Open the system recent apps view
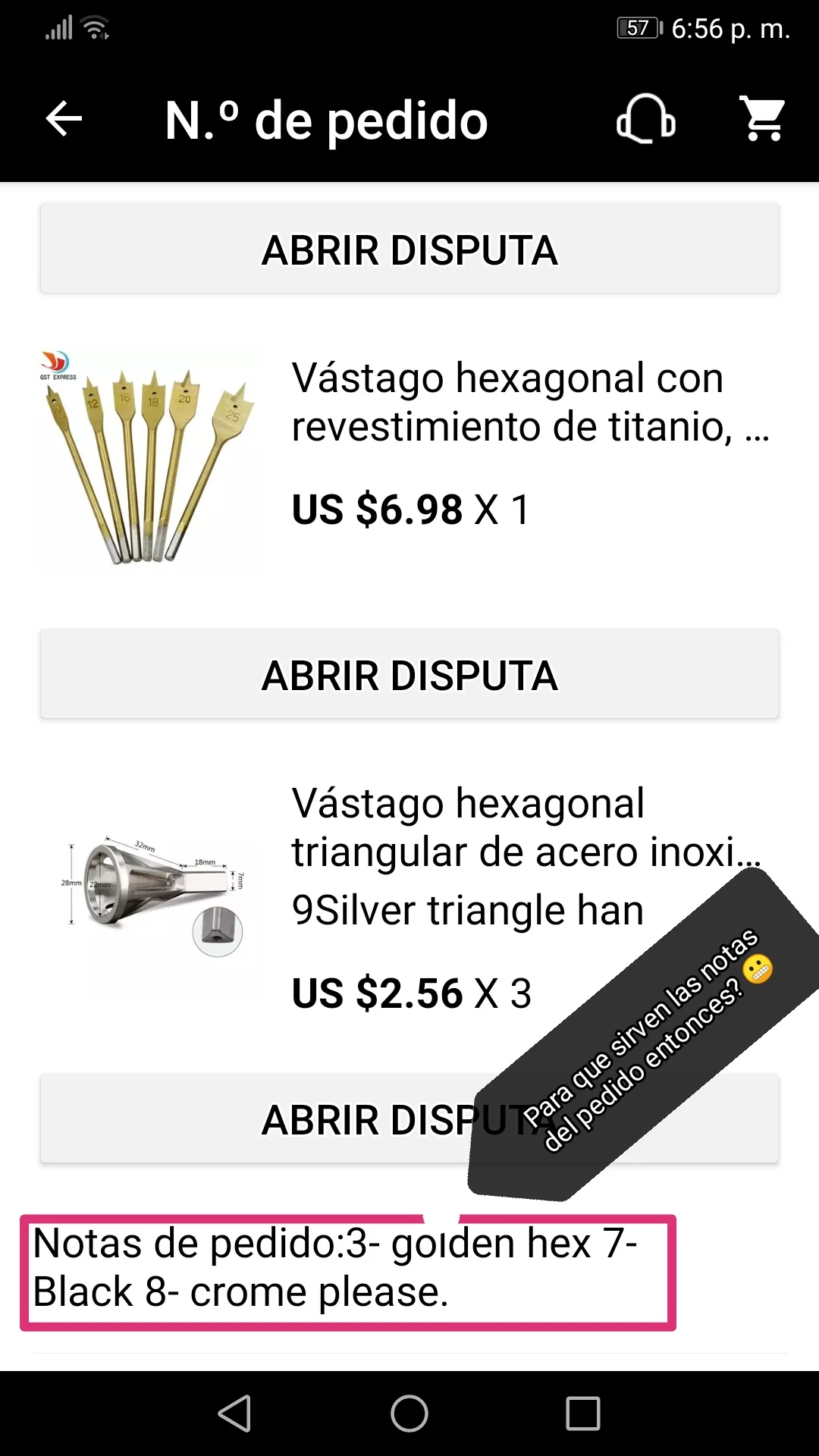Screen dimensions: 819x1456 tap(582, 1414)
